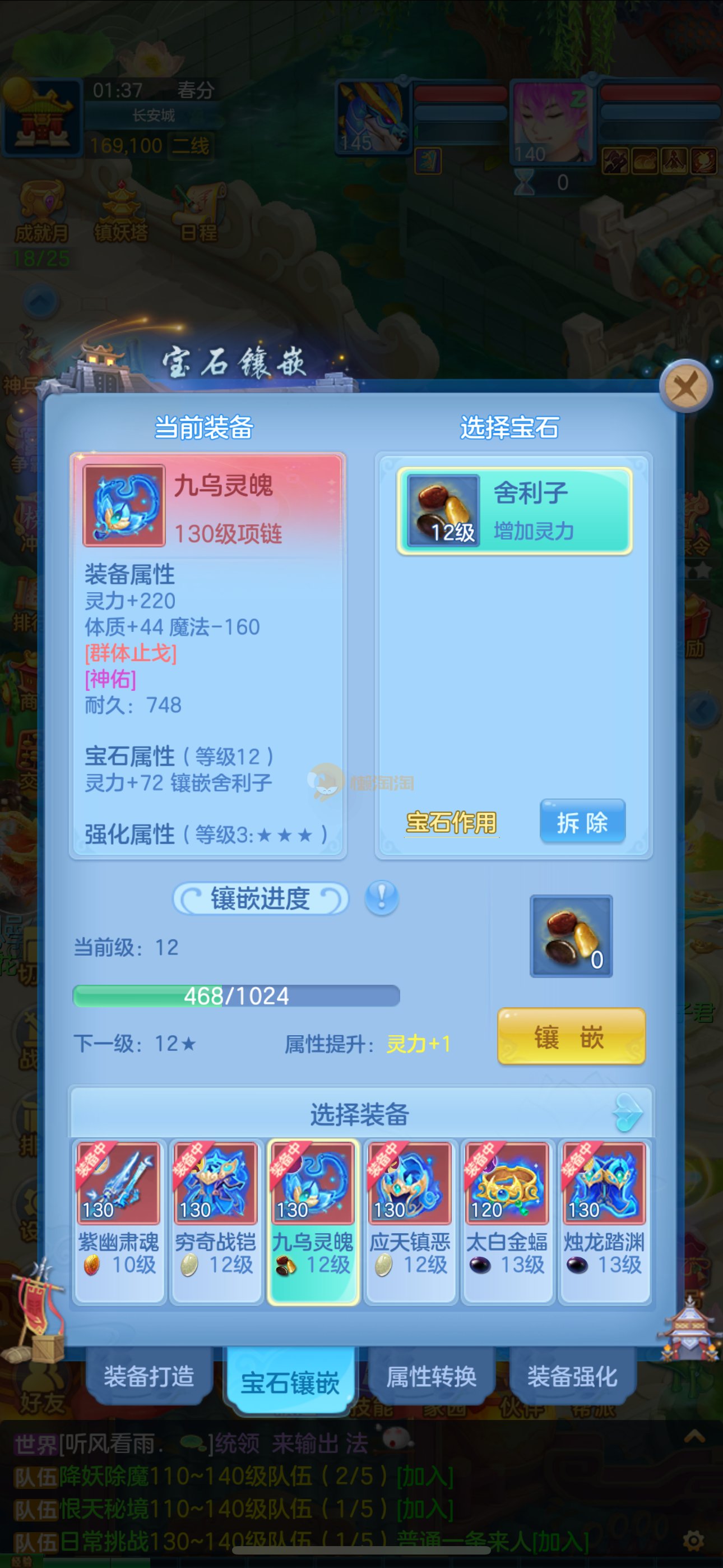This screenshot has width=723, height=1568.
Task: Tap the 舍利子 material slot
Action: pos(571,936)
